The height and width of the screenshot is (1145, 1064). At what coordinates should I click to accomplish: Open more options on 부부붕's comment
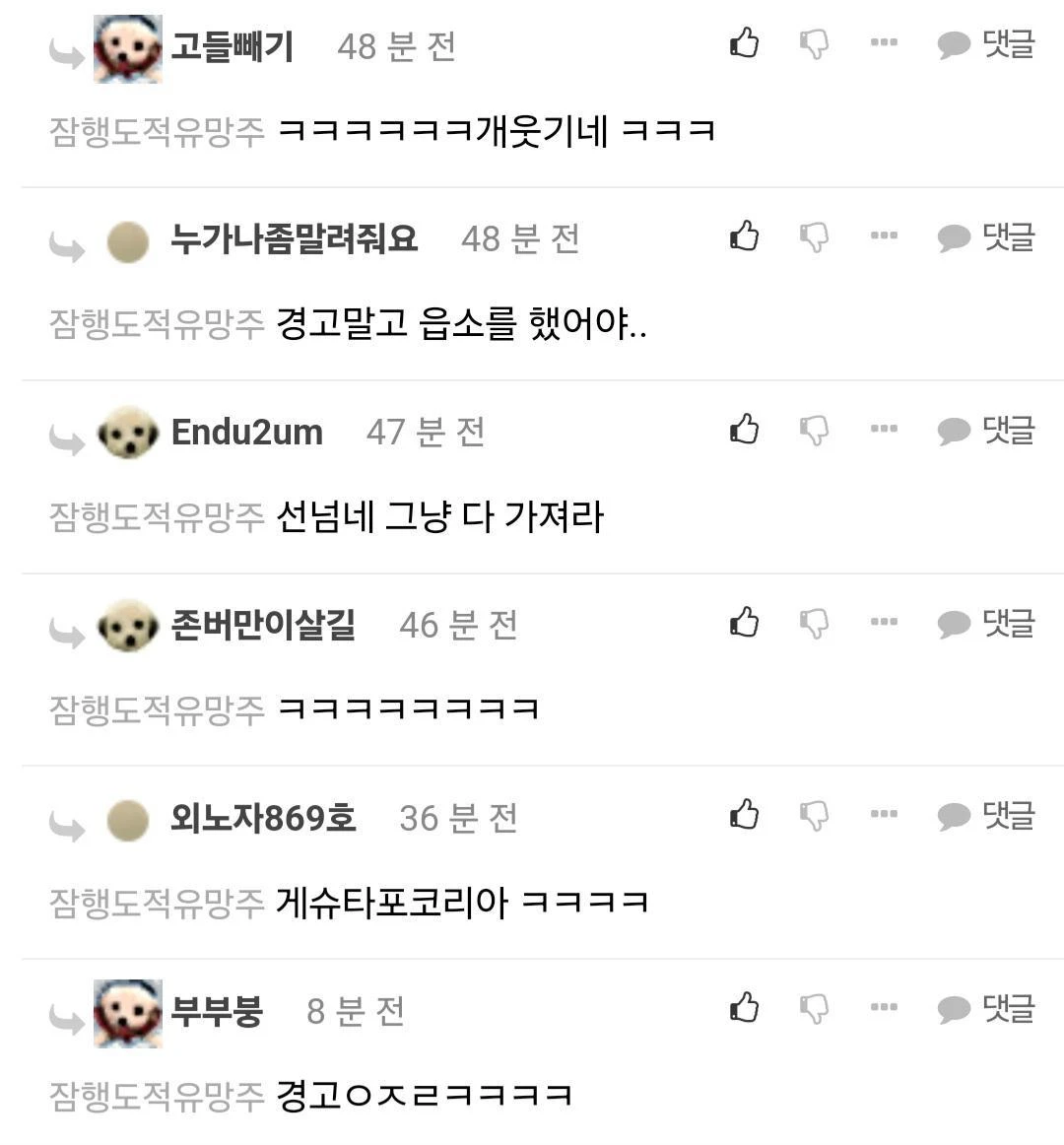coord(884,1007)
